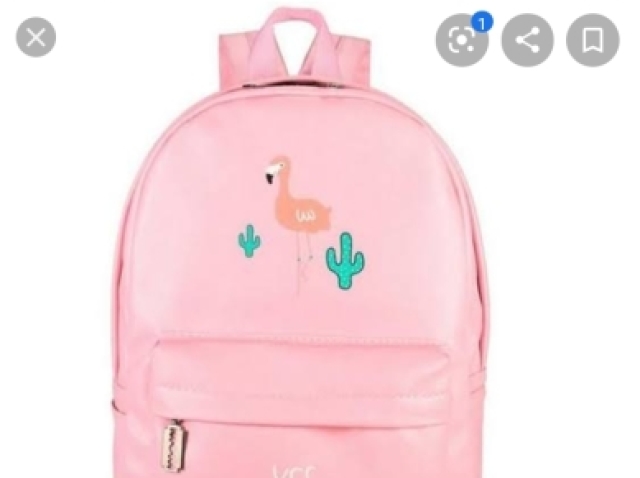Close the image viewer
The width and height of the screenshot is (640, 478).
[36, 38]
